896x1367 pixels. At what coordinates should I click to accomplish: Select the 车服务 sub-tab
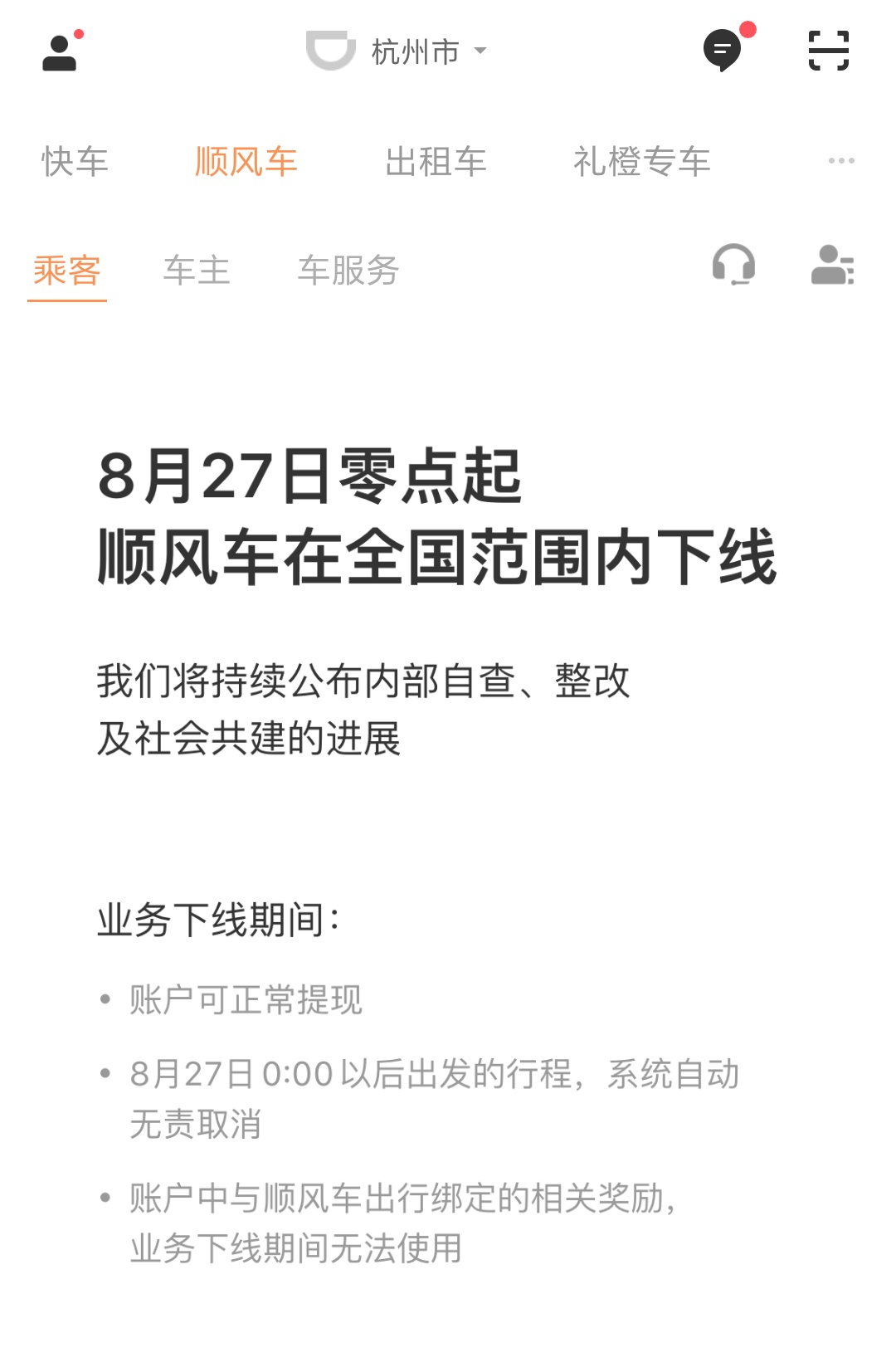click(348, 268)
